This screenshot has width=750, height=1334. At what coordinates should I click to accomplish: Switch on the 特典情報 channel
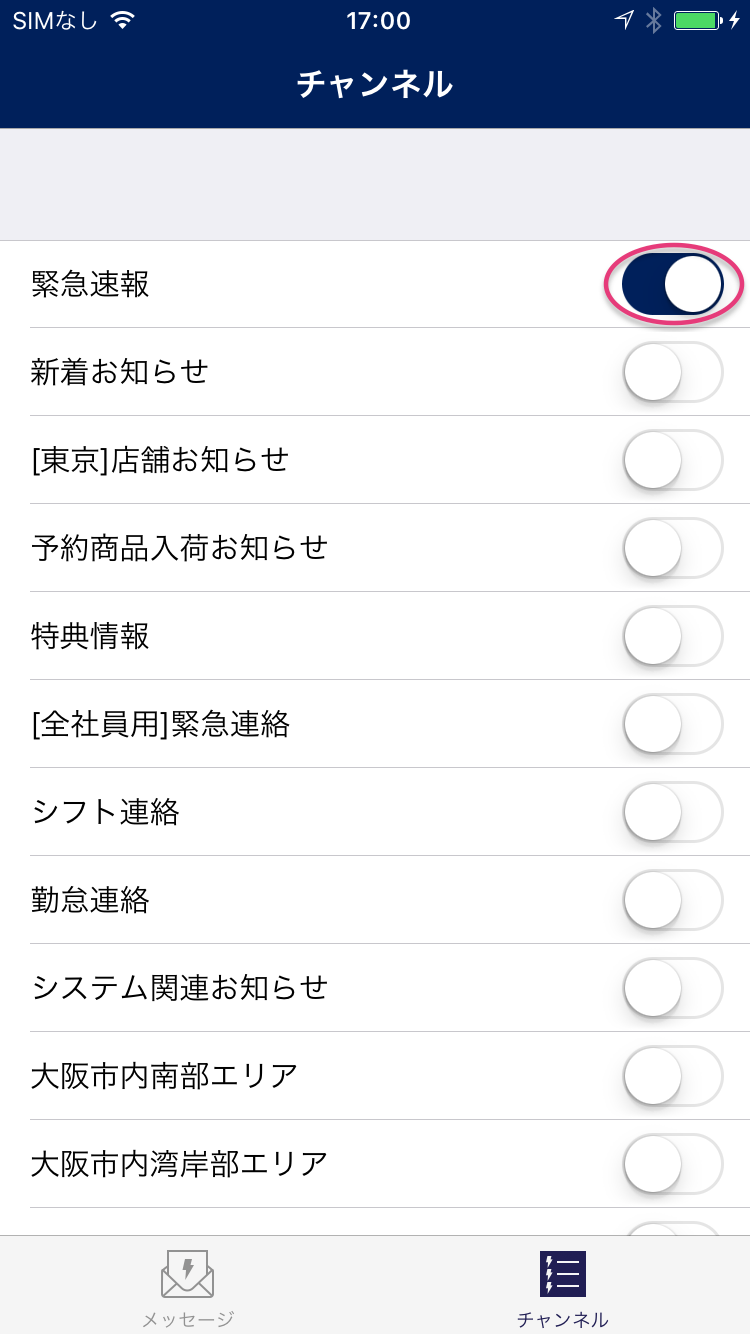[x=673, y=636]
